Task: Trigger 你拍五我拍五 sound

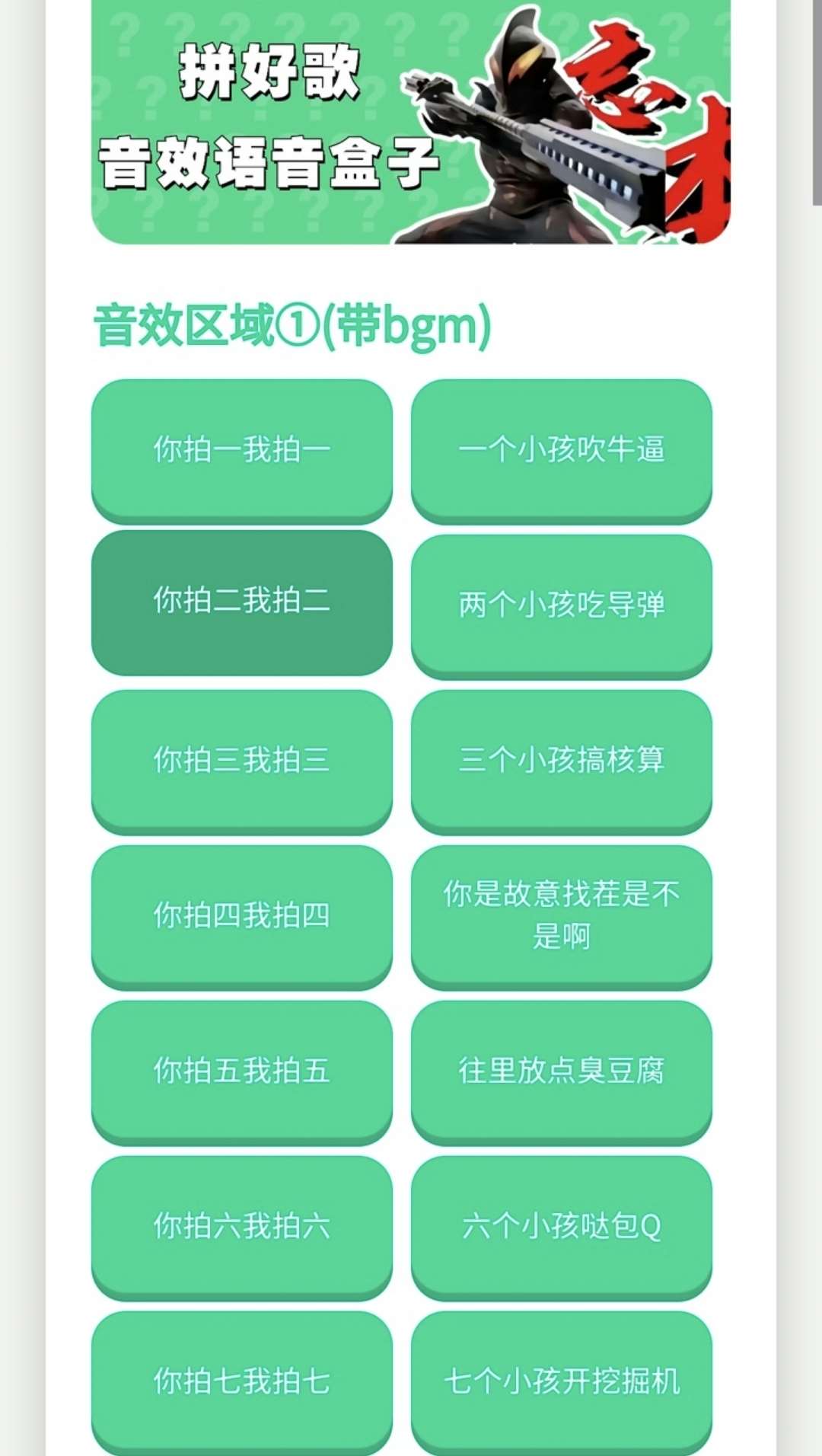Action: click(x=242, y=1071)
